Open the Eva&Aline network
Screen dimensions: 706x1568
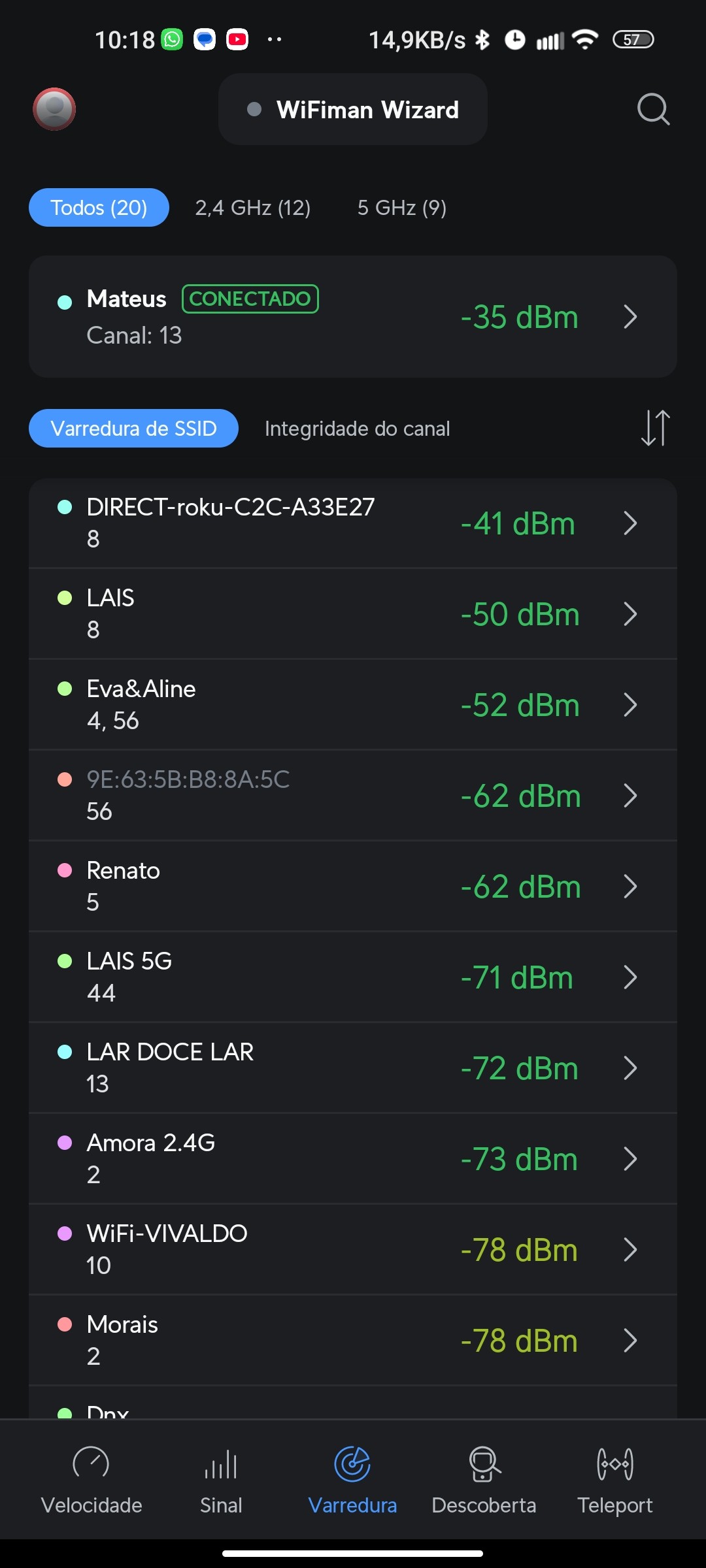coord(353,705)
